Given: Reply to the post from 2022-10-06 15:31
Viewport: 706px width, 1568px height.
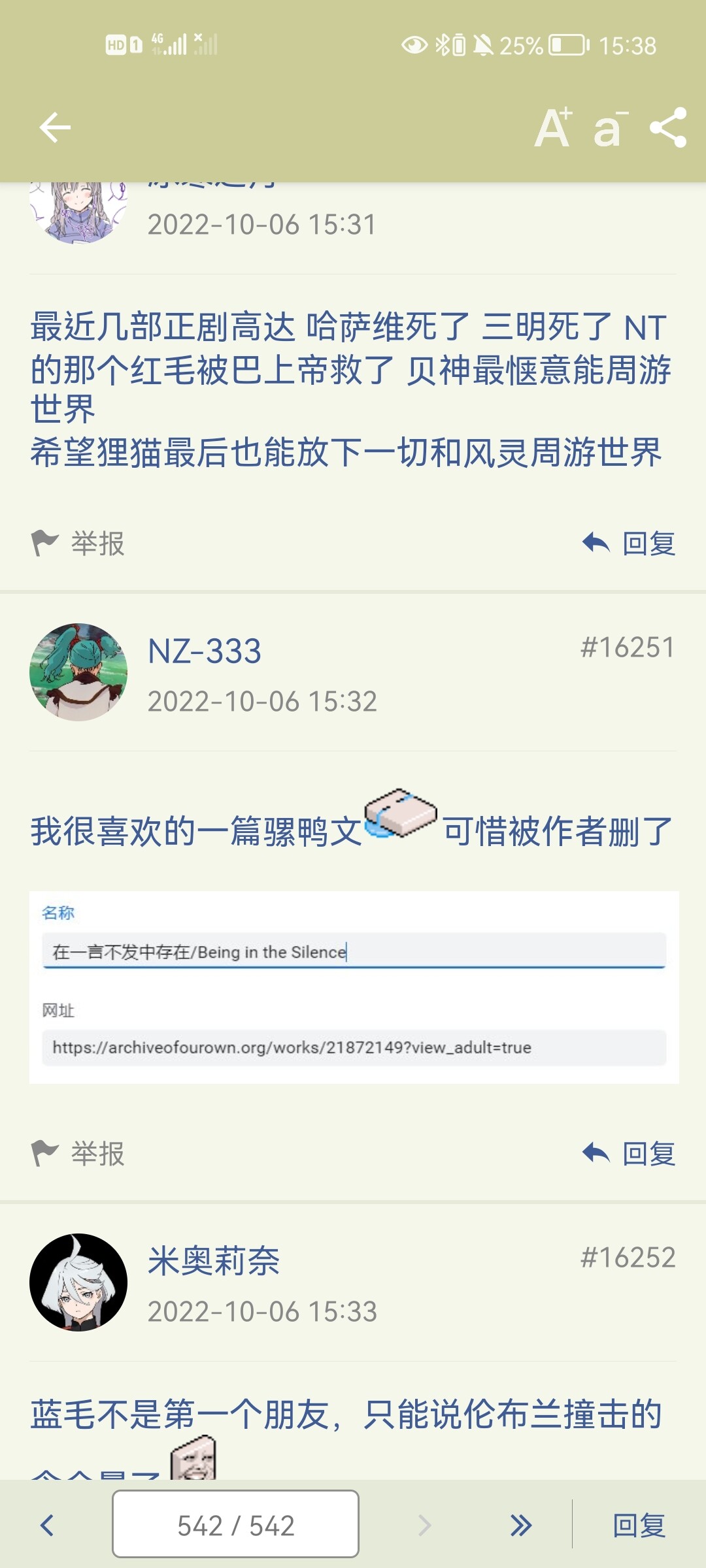Looking at the screenshot, I should tap(629, 544).
